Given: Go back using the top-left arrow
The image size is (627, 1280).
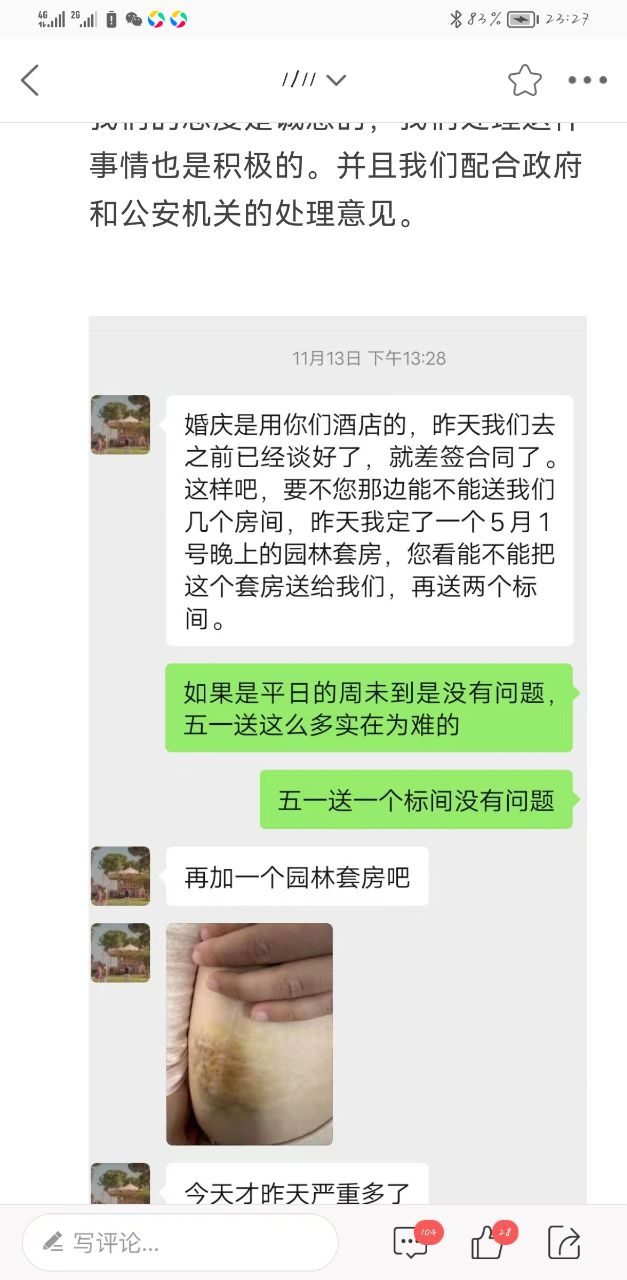Looking at the screenshot, I should 30,81.
